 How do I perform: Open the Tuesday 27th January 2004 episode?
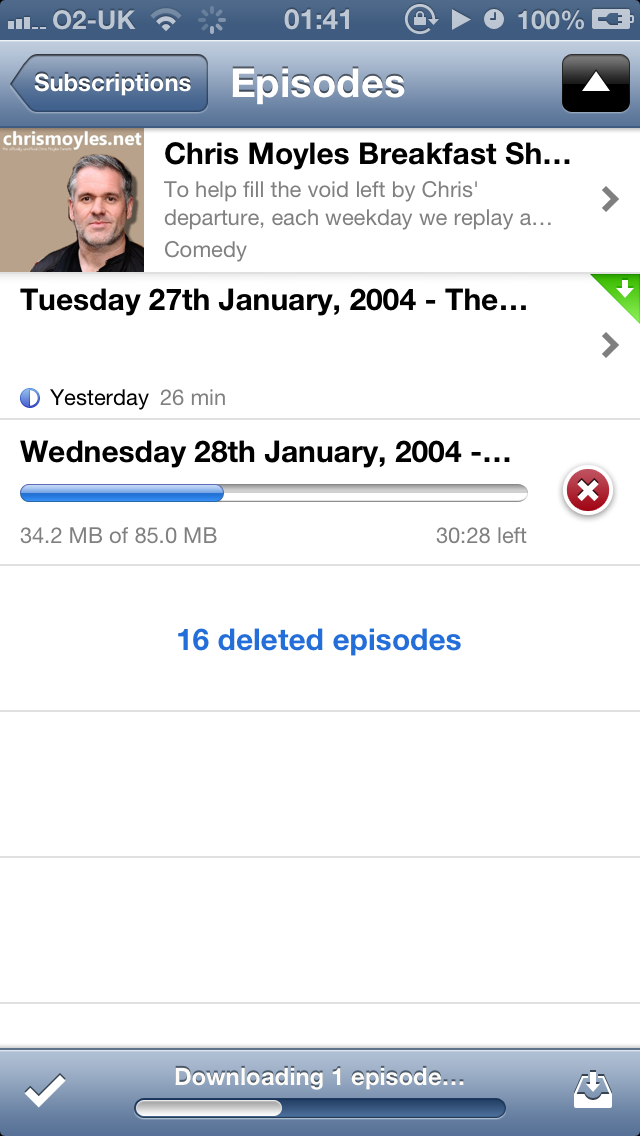[300, 345]
